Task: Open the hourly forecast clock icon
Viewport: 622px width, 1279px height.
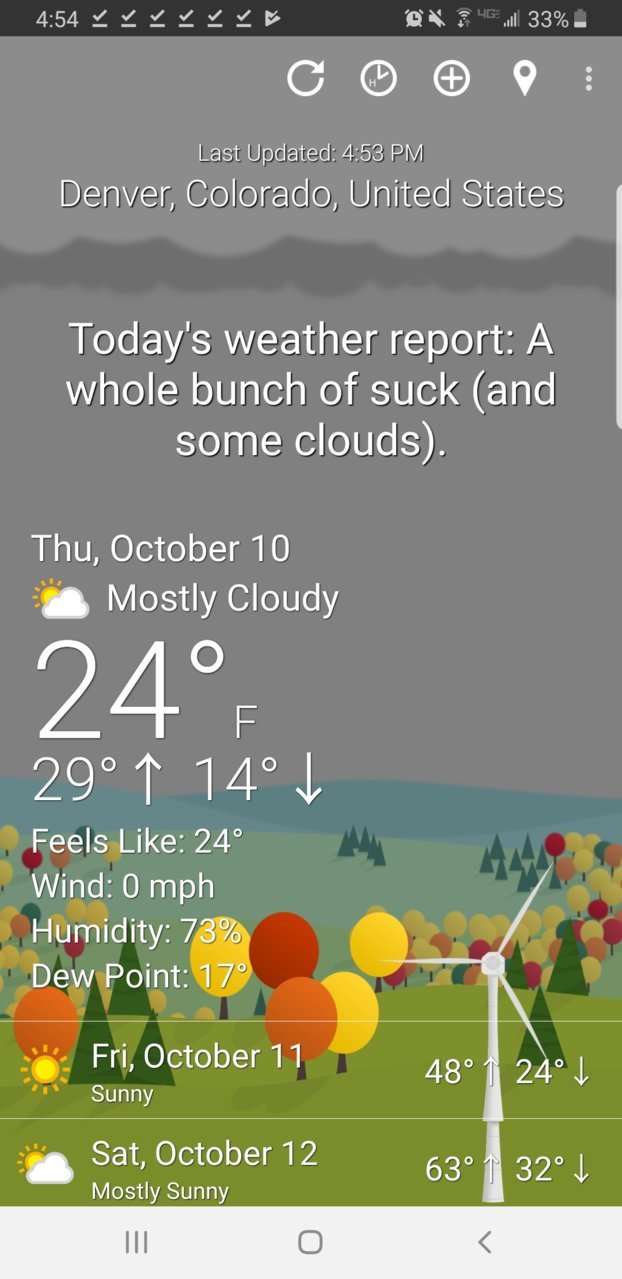Action: click(378, 78)
